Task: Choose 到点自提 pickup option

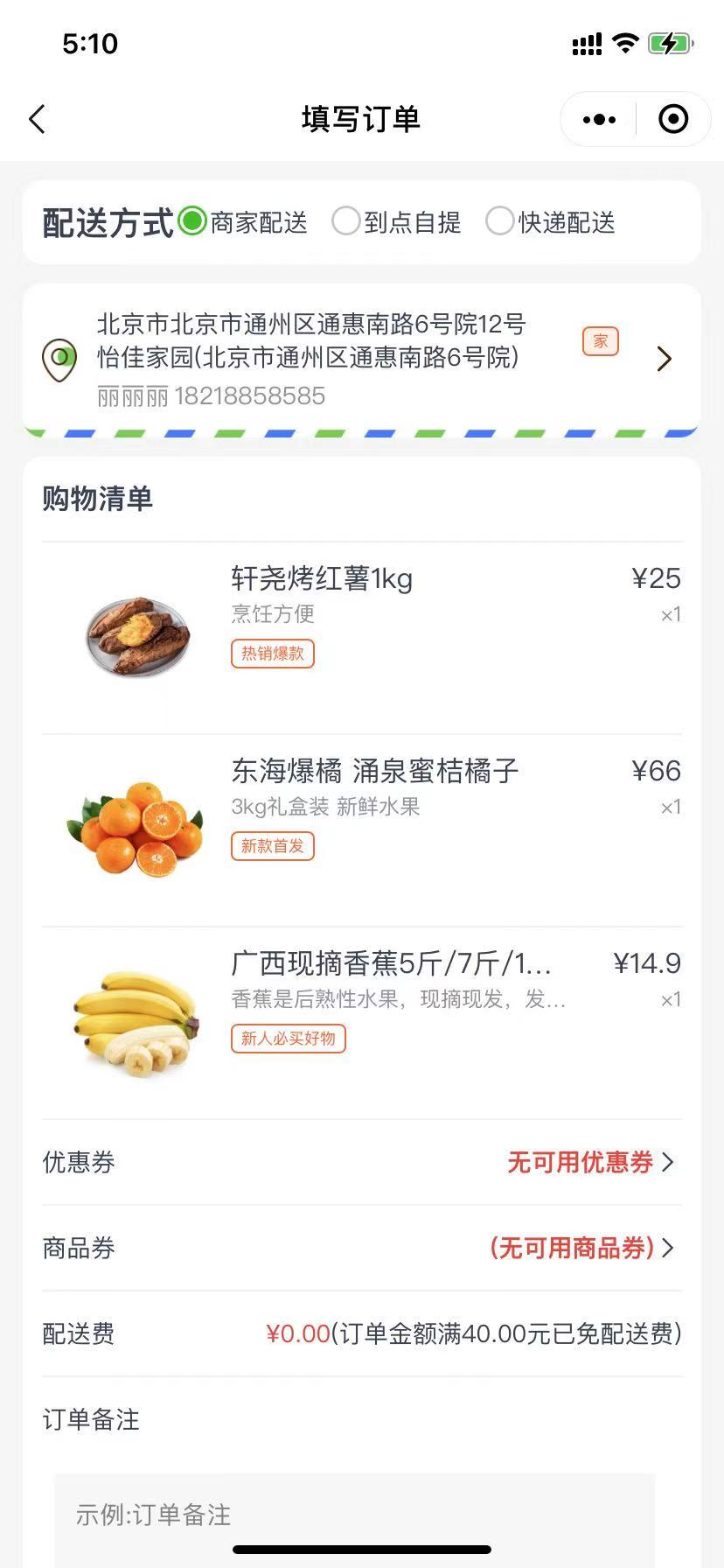Action: point(346,221)
